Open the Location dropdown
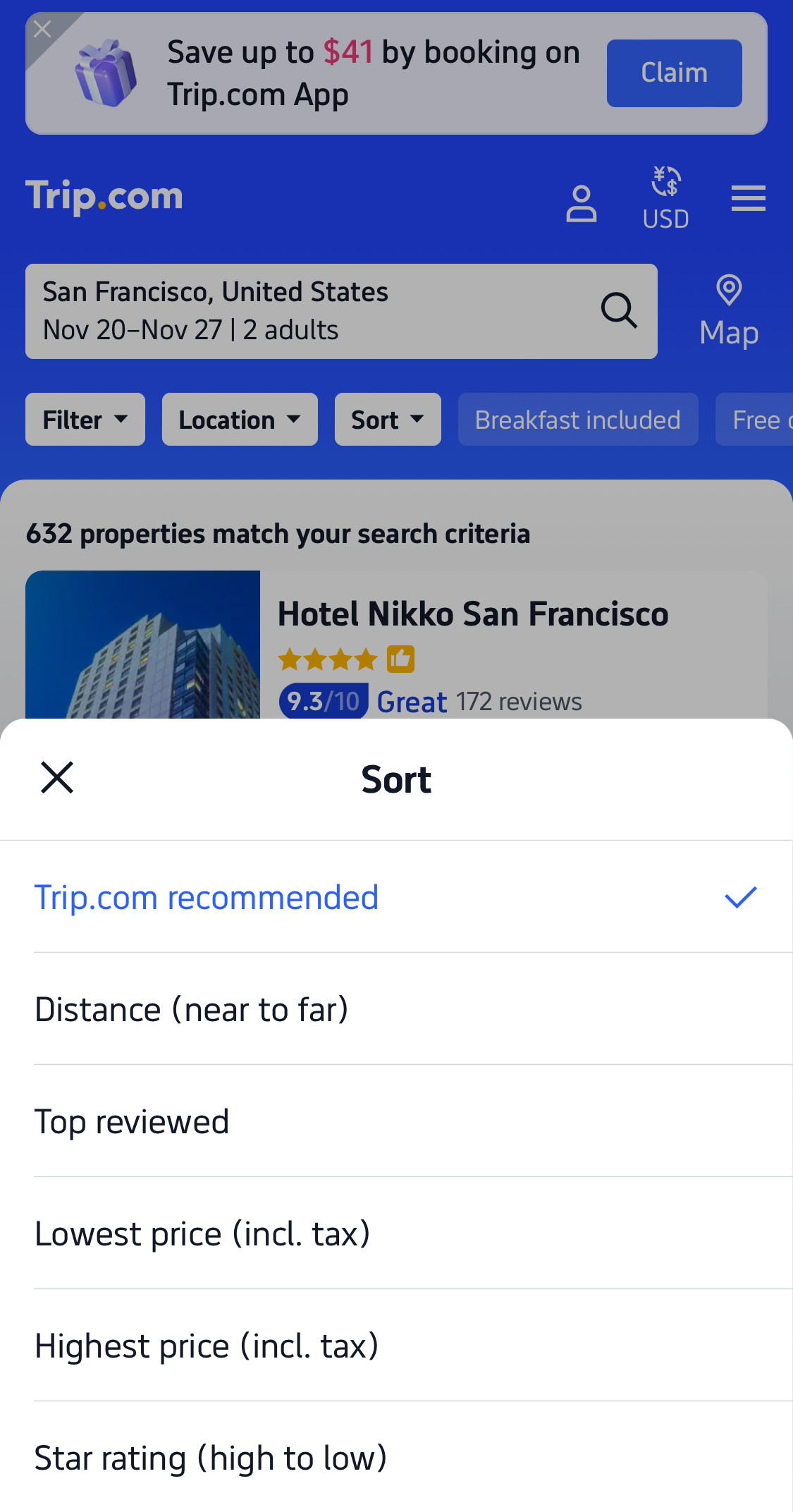 click(240, 419)
